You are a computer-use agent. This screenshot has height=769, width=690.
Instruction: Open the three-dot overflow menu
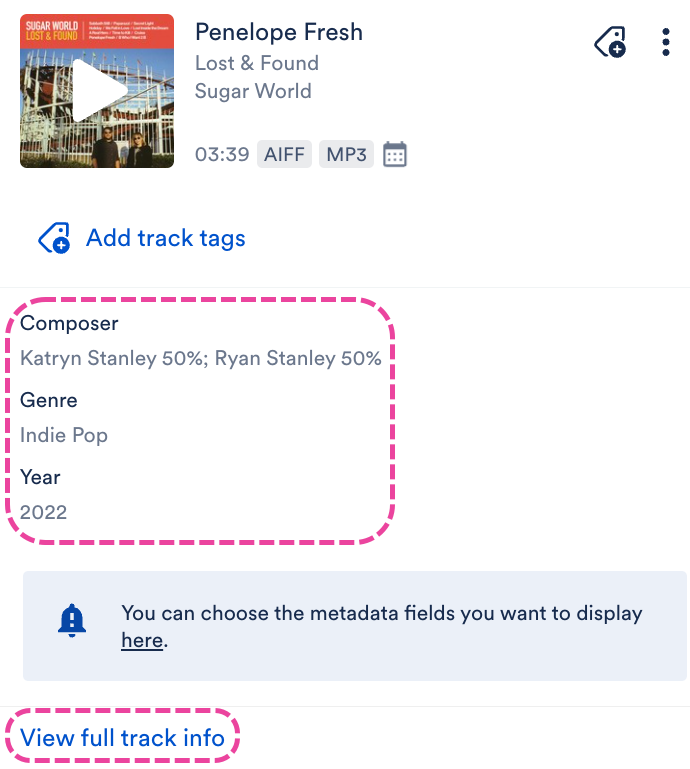tap(666, 43)
